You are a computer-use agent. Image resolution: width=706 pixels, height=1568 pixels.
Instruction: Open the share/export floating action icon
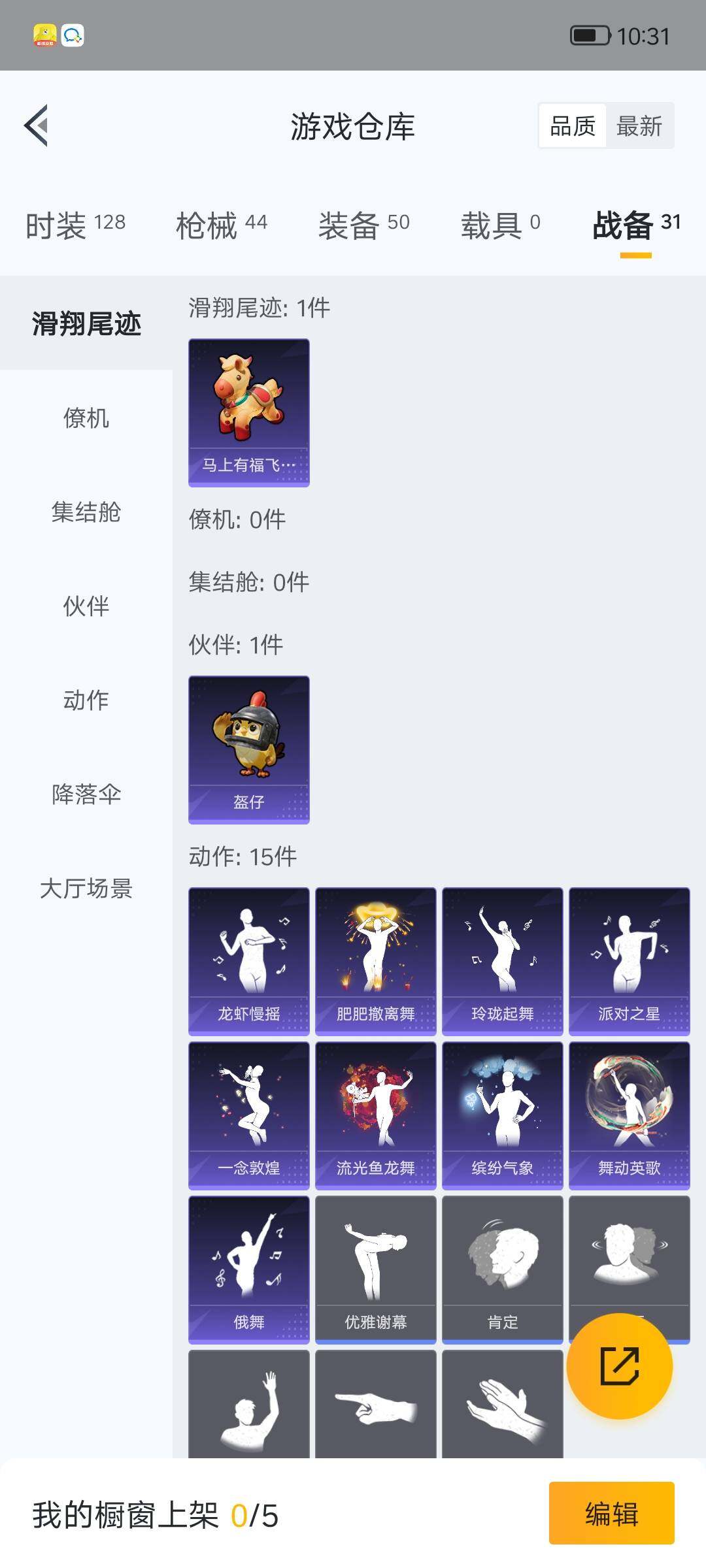(620, 1365)
